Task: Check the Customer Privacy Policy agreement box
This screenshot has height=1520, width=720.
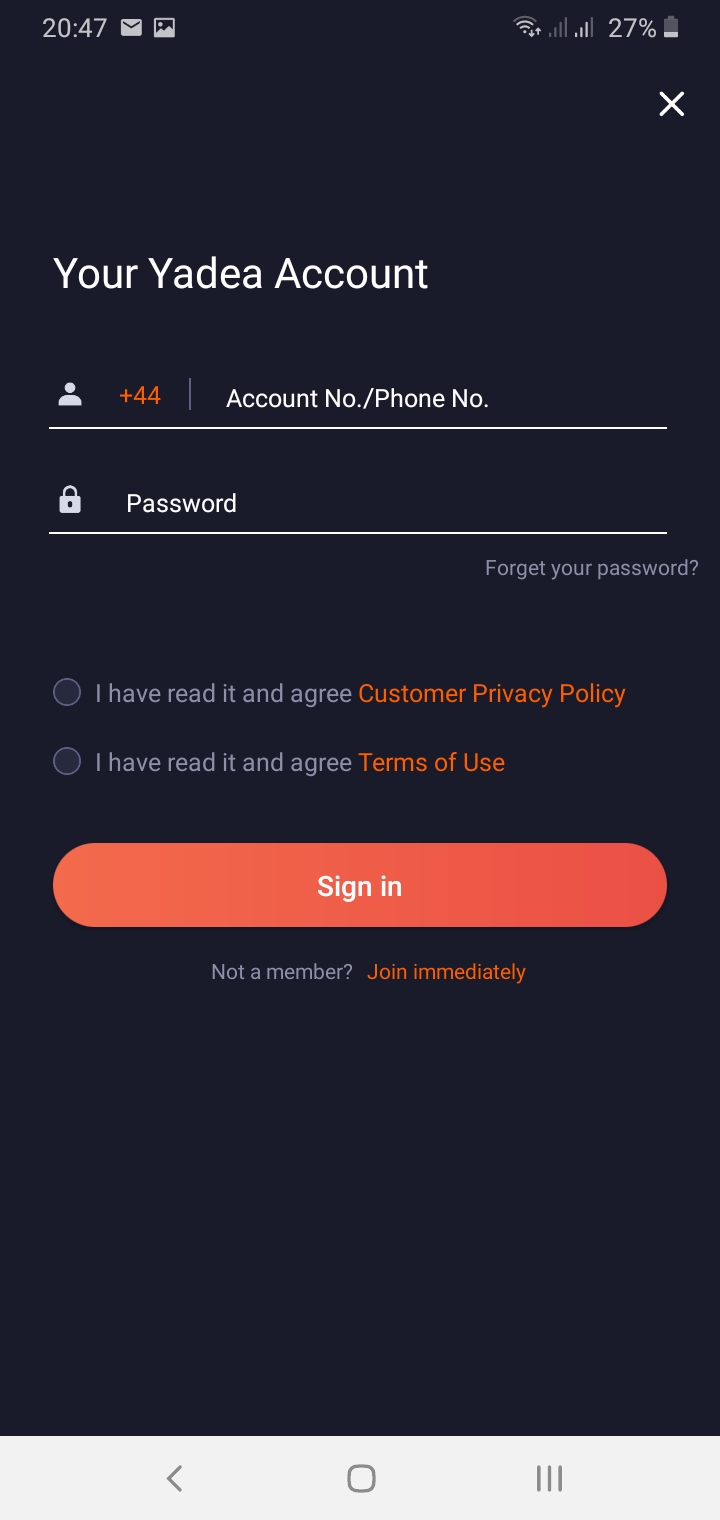Action: pos(67,693)
